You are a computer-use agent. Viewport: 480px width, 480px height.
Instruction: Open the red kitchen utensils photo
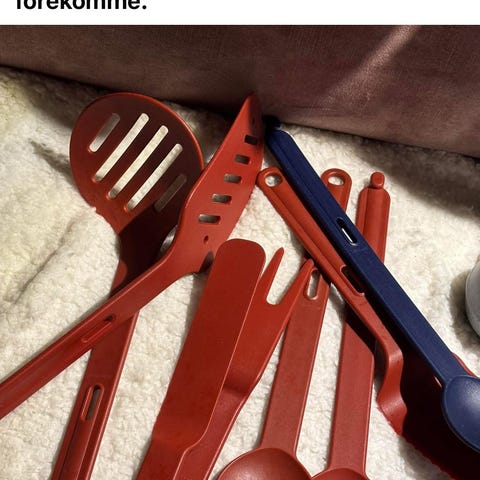tap(240, 253)
